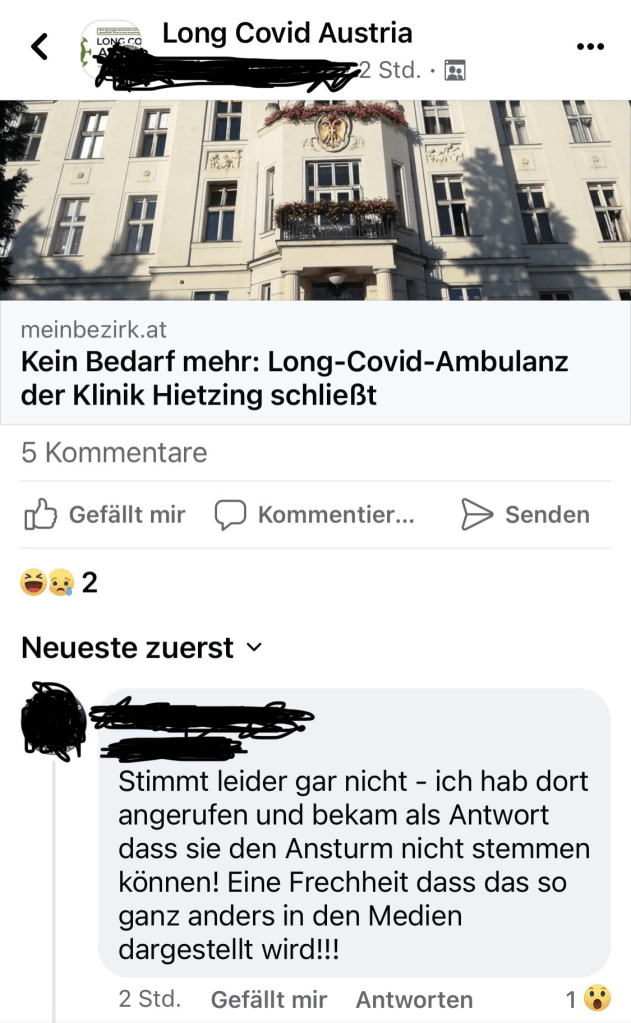Reply to the comment with Antworten
The height and width of the screenshot is (1023, 631).
click(x=414, y=999)
